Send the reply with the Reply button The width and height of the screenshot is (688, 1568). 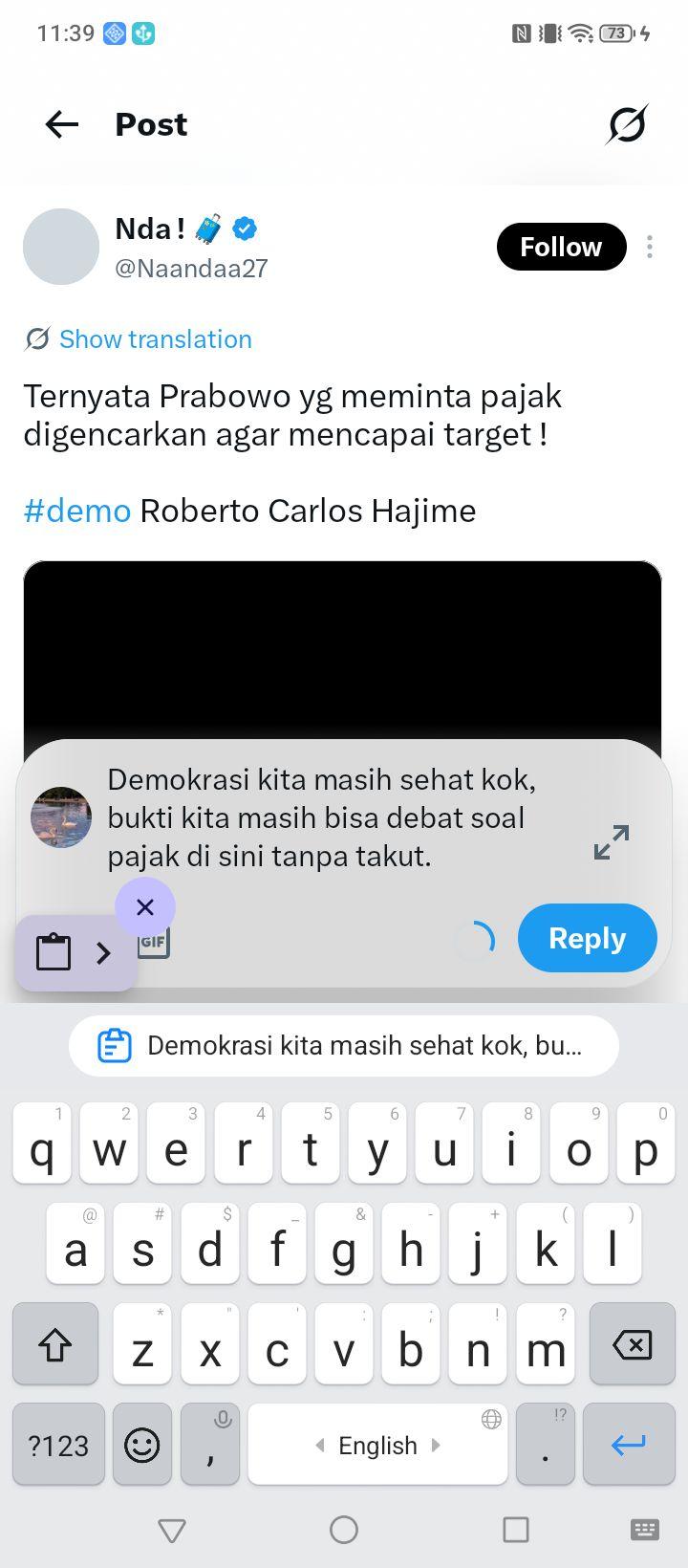point(588,938)
